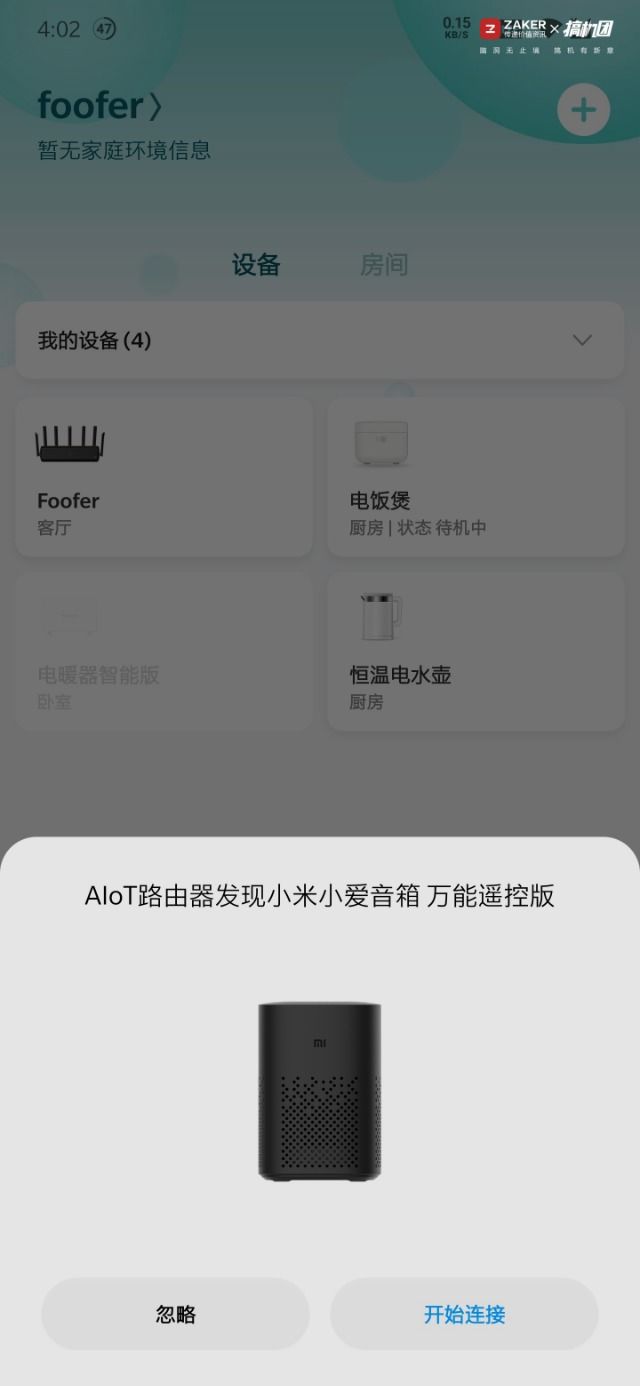
Task: Open the add device plus button
Action: [x=583, y=110]
